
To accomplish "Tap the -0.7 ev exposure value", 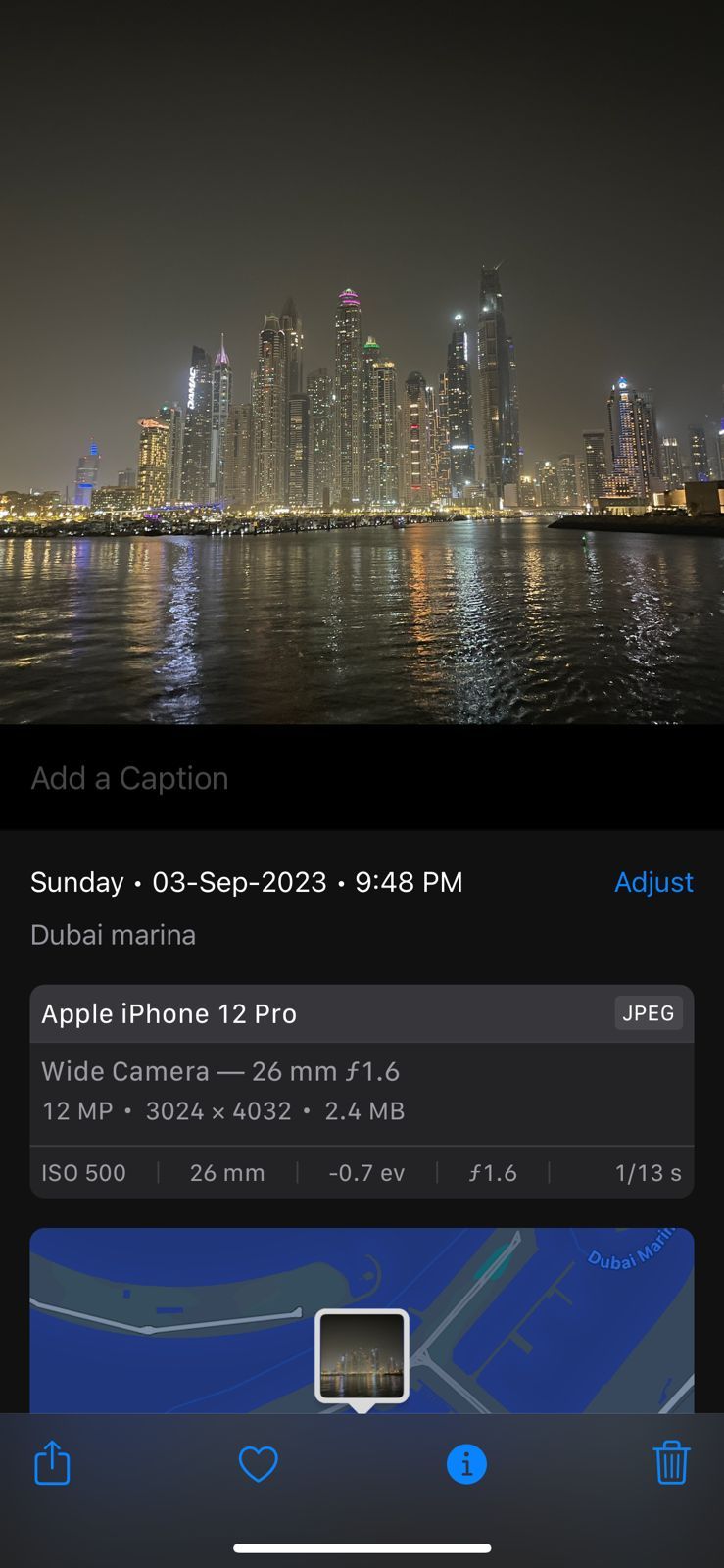I will [x=365, y=1172].
